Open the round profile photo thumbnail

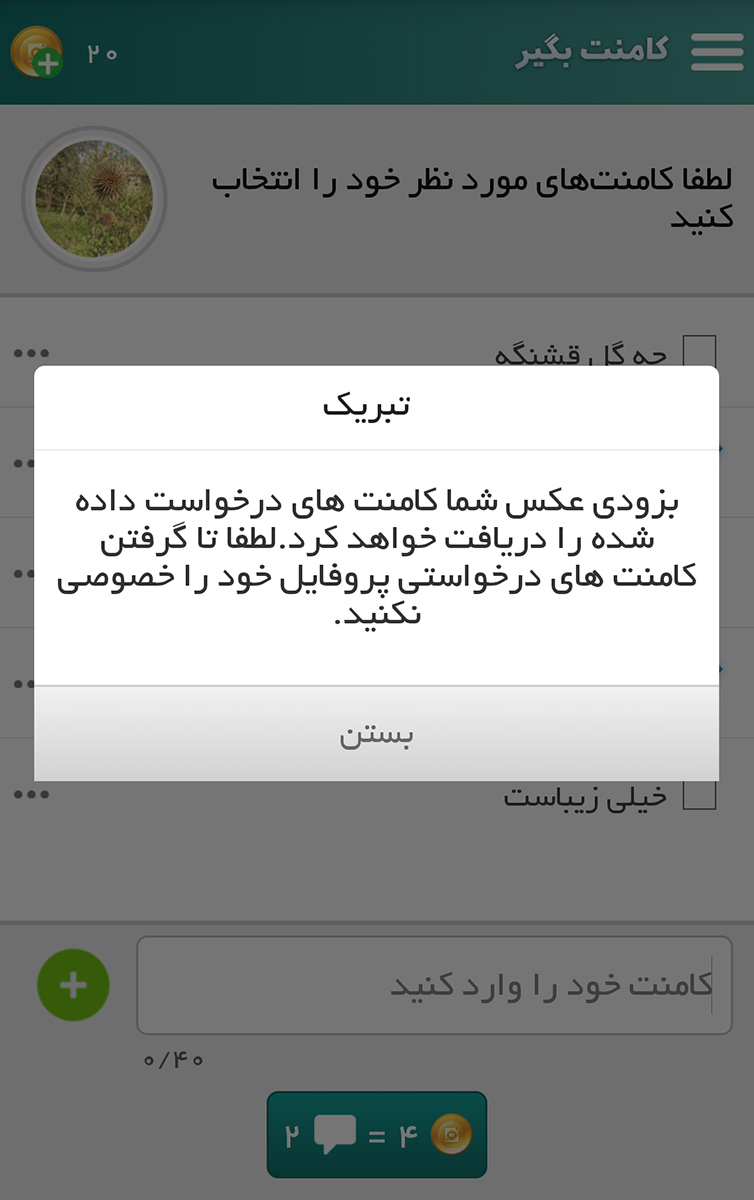pos(94,199)
